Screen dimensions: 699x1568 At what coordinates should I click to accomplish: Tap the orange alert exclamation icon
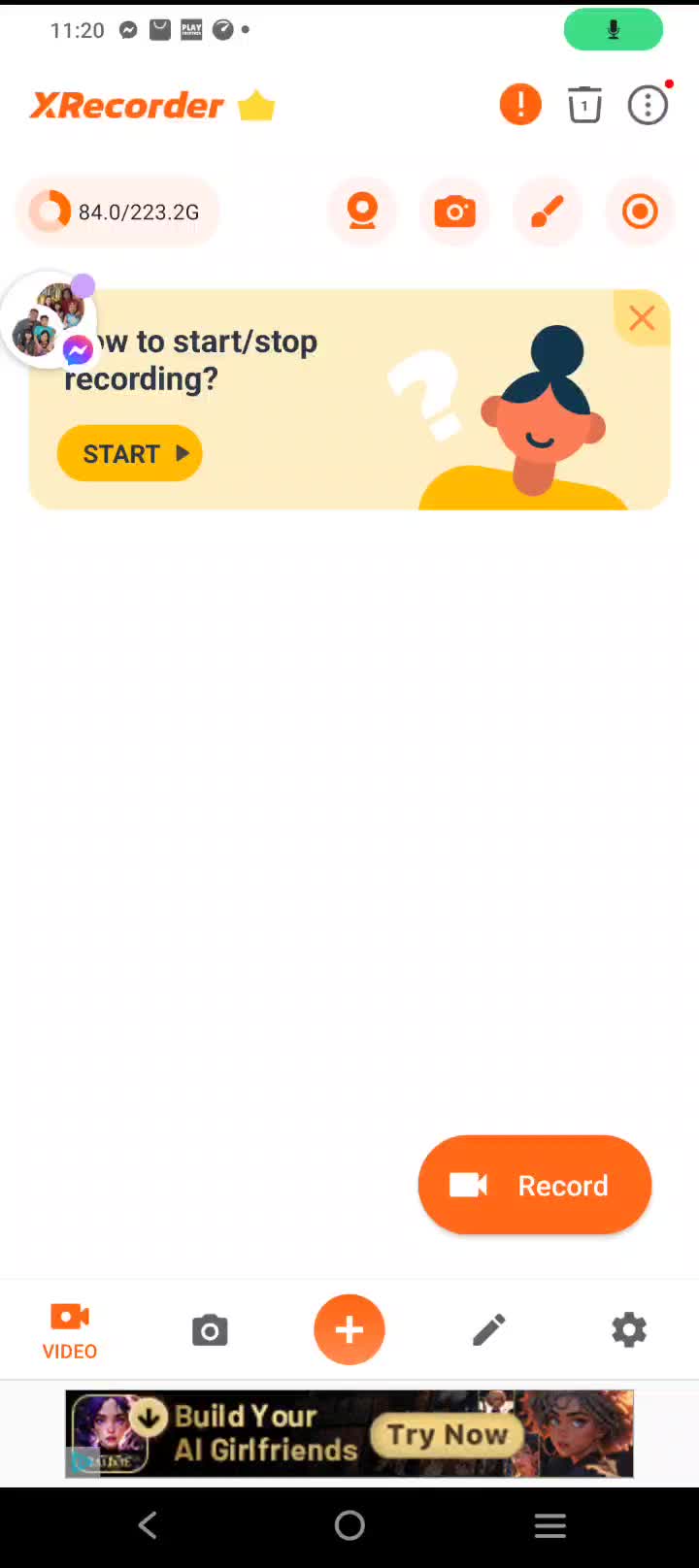pos(520,105)
